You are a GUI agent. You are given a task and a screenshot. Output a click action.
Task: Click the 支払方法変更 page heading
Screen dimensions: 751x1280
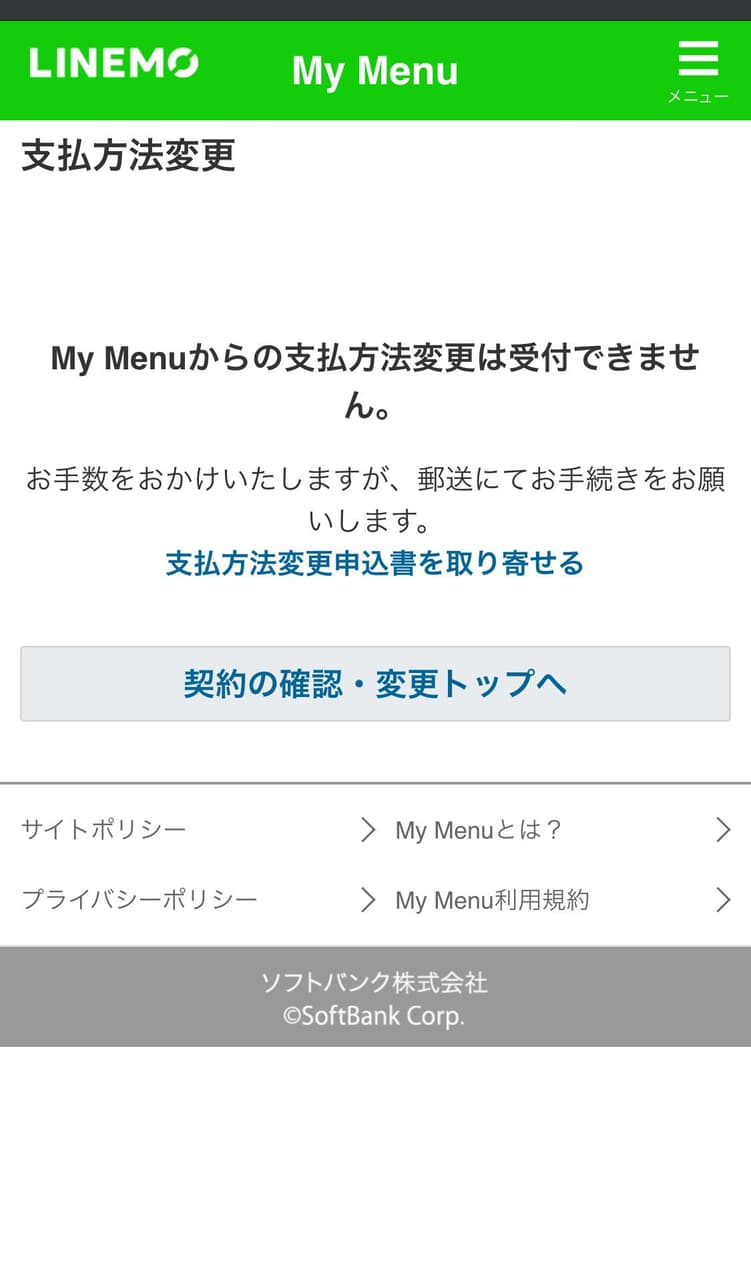(x=126, y=157)
